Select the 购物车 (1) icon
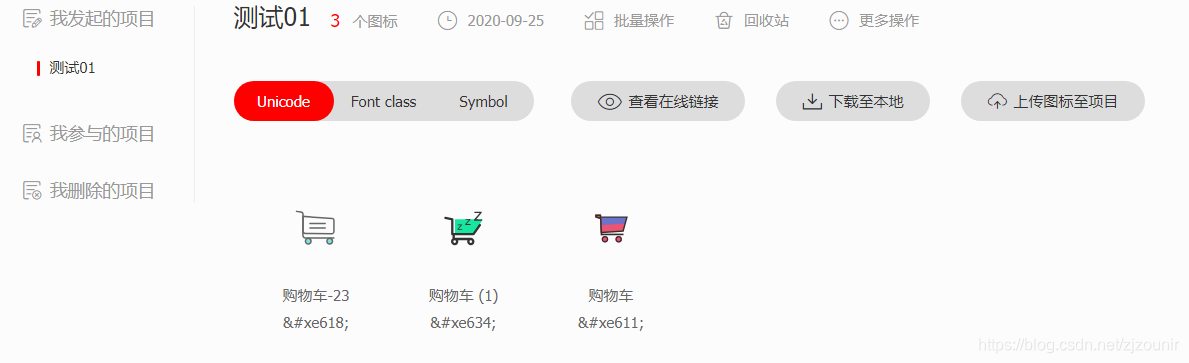 [463, 227]
